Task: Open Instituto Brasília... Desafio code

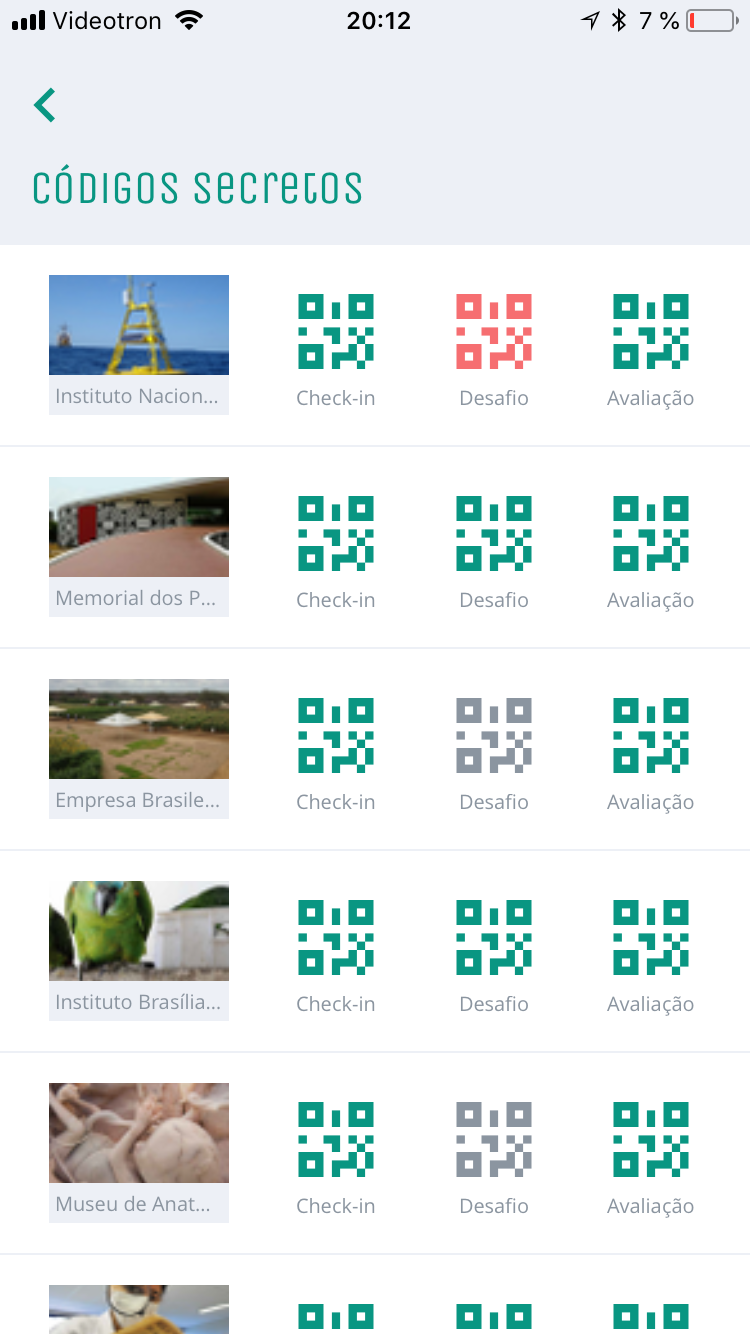Action: point(493,938)
